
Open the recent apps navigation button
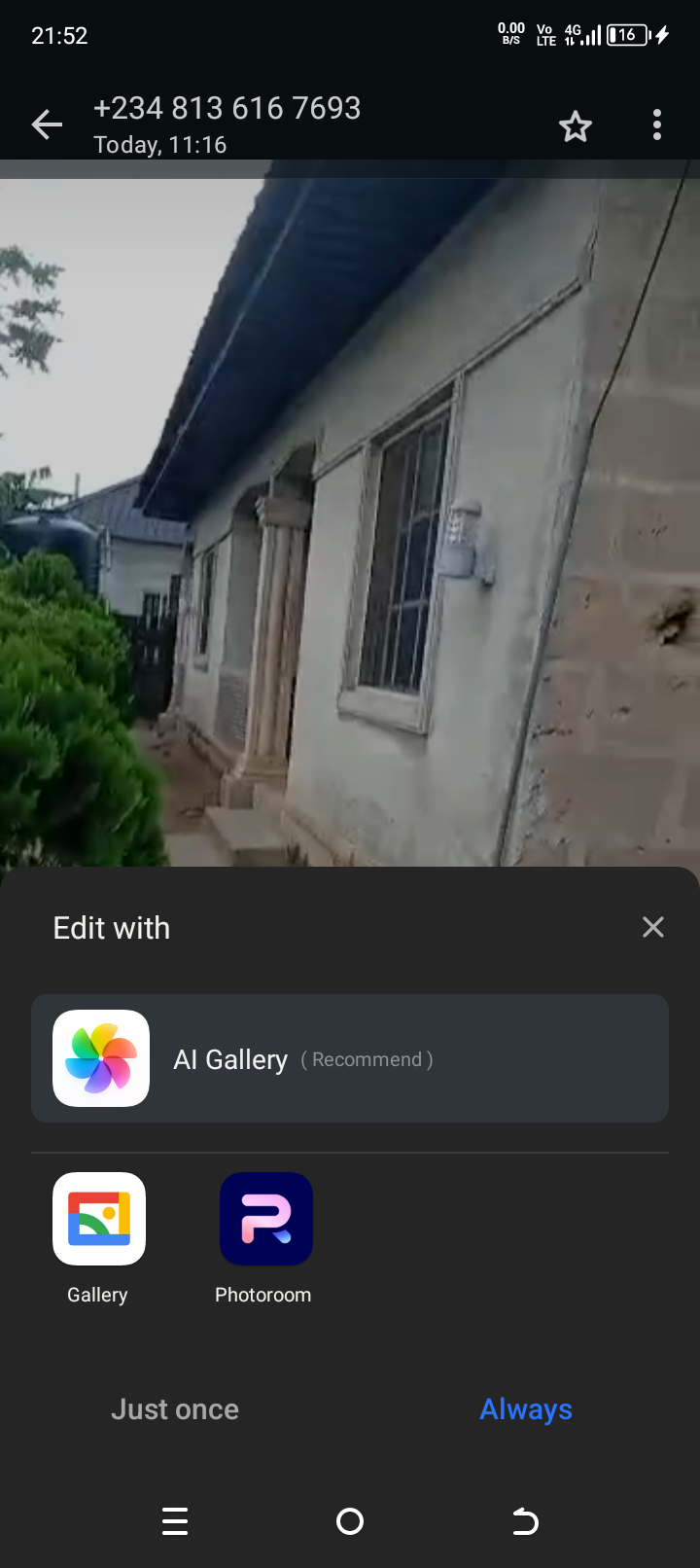(175, 1521)
